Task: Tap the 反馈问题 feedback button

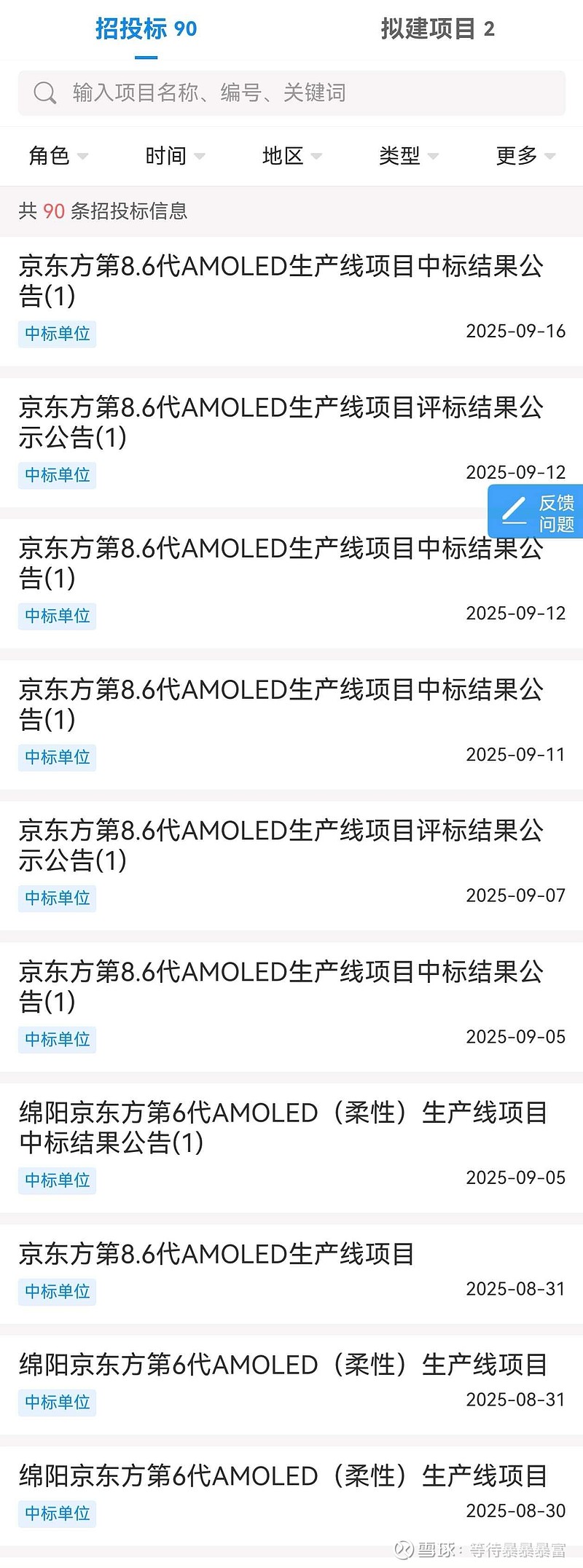Action: pyautogui.click(x=536, y=512)
